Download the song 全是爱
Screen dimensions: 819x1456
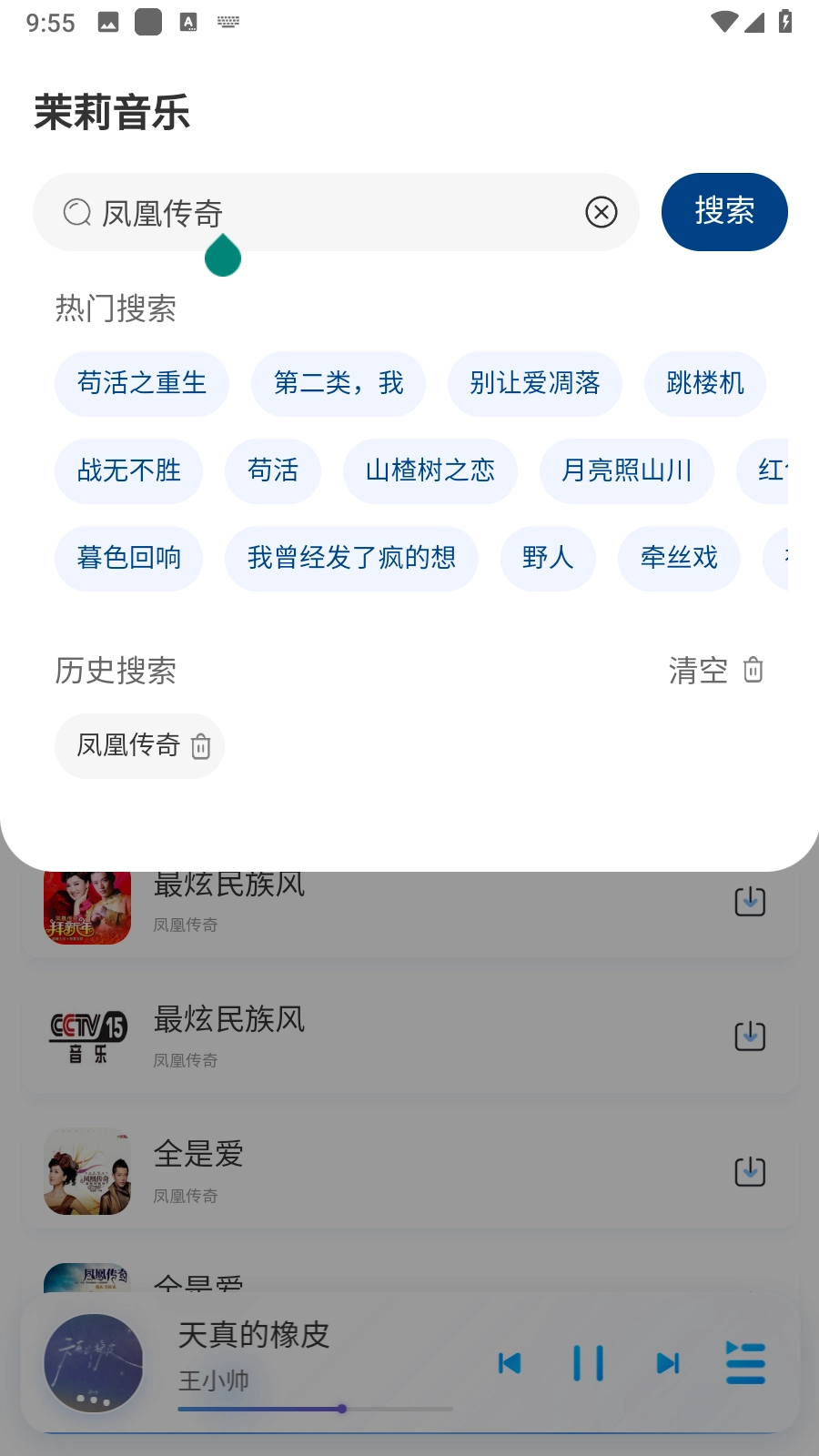point(749,1172)
